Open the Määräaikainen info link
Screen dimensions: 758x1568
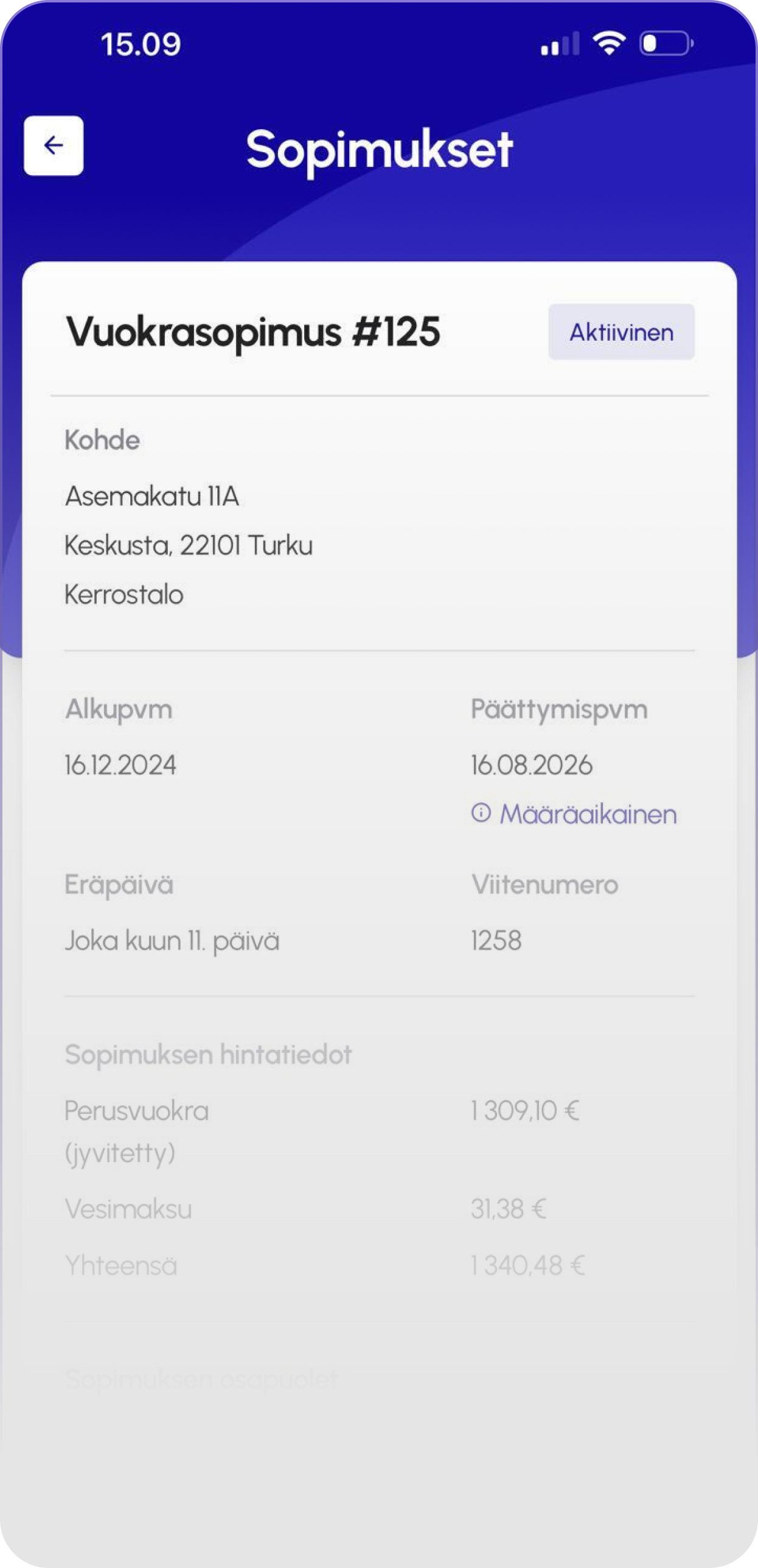pos(574,814)
